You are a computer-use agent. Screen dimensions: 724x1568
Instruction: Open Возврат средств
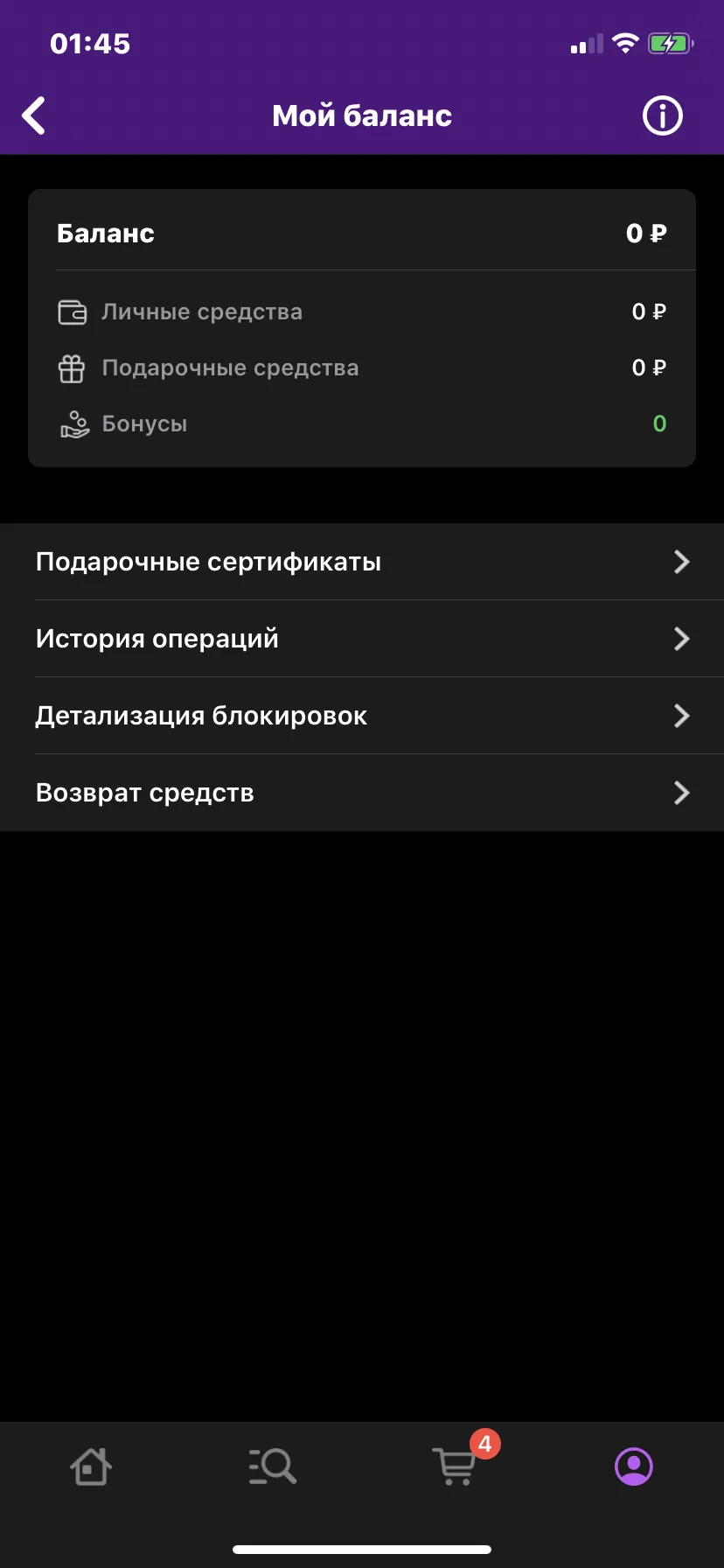coord(362,793)
